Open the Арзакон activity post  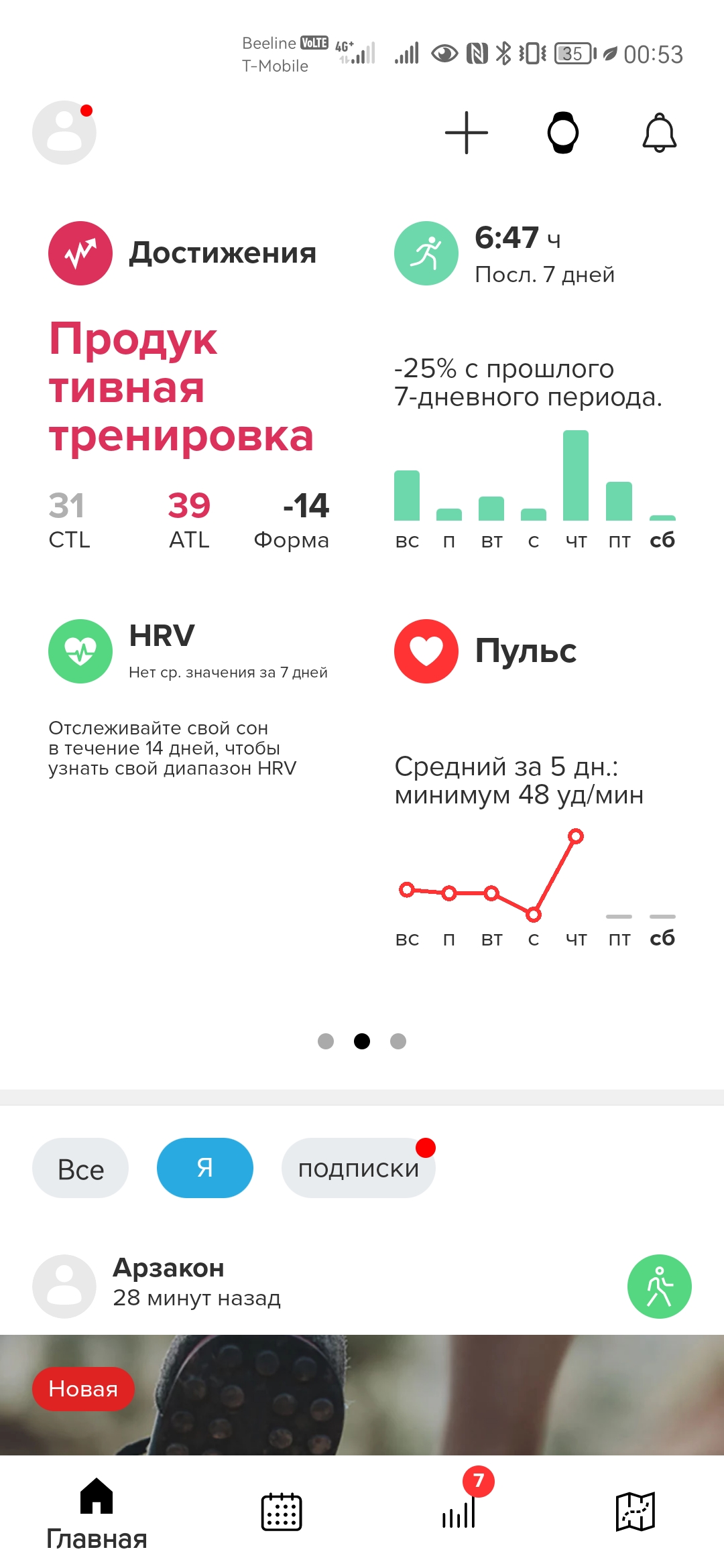(x=196, y=1283)
